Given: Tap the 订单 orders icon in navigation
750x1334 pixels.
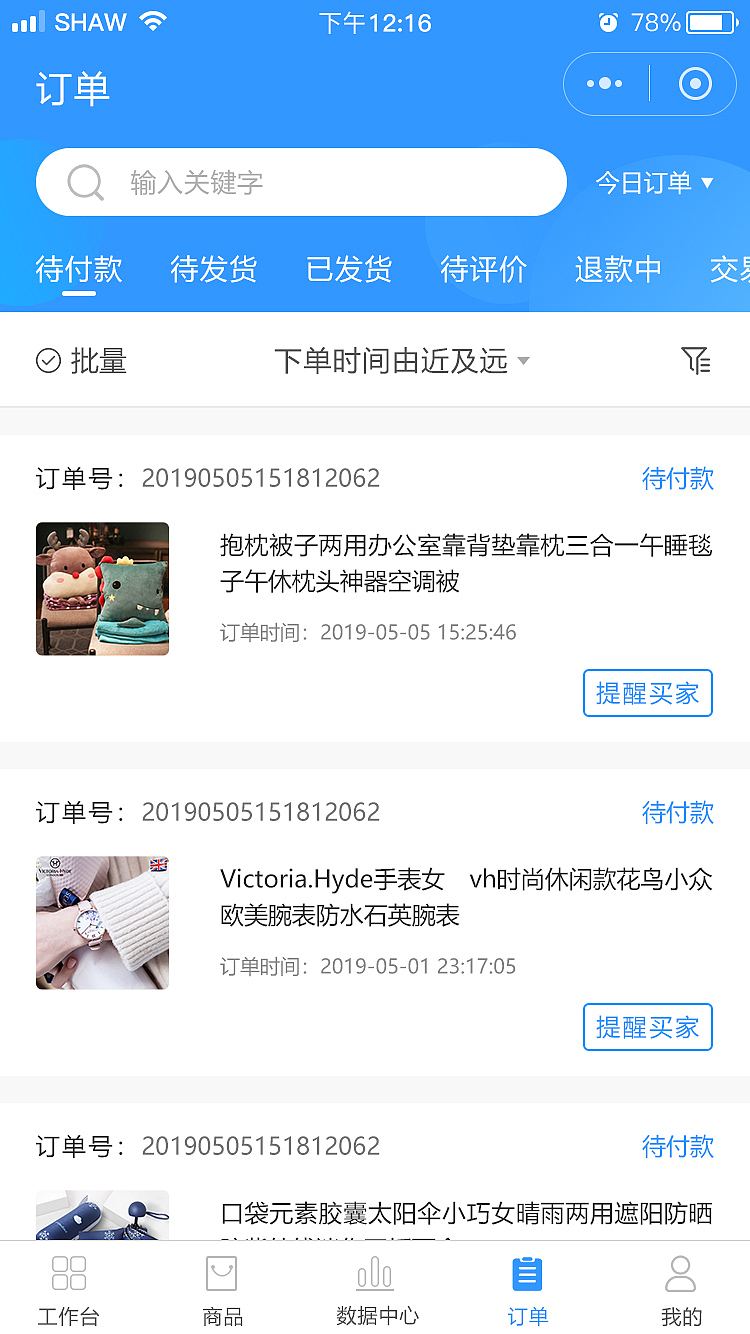Looking at the screenshot, I should click(527, 1274).
